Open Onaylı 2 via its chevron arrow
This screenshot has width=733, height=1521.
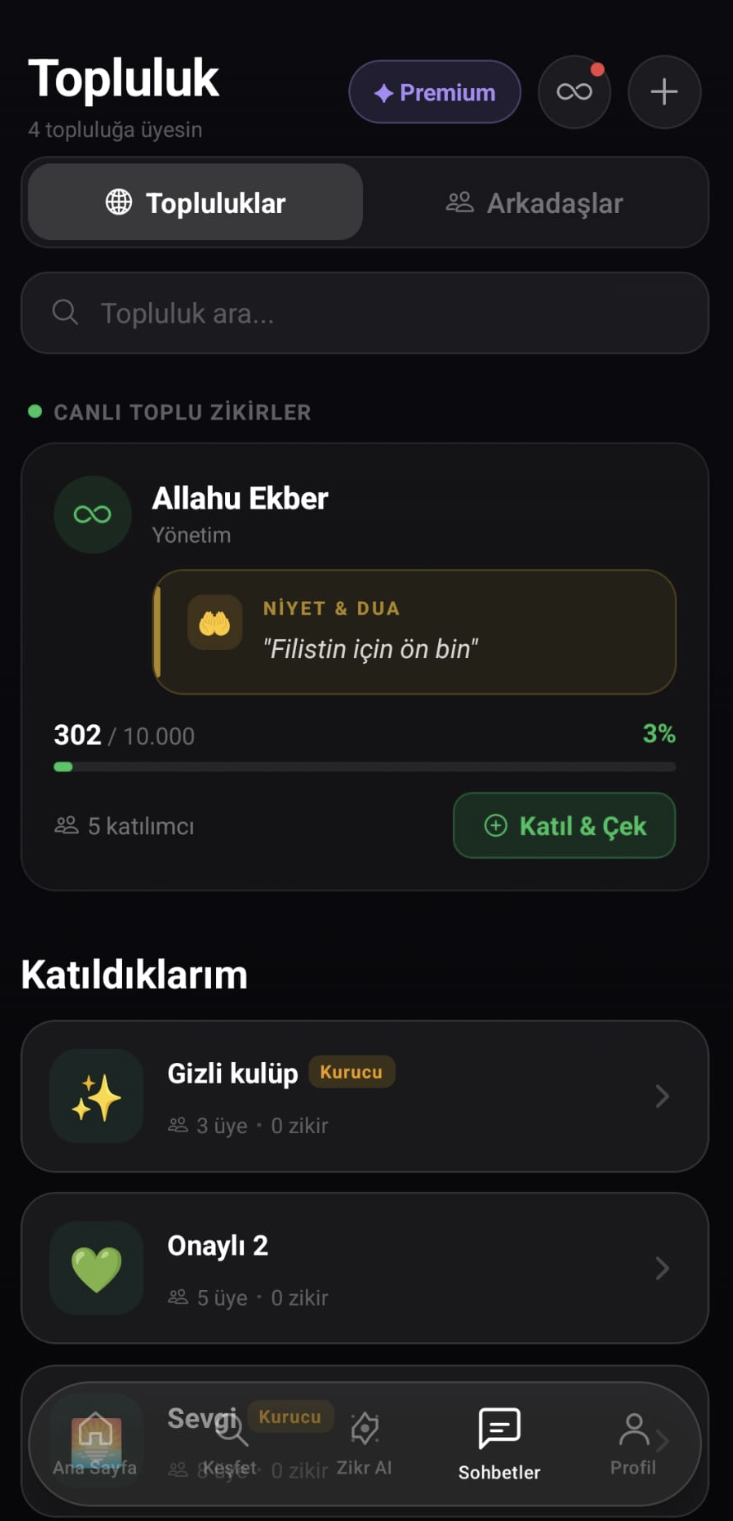pyautogui.click(x=662, y=1268)
